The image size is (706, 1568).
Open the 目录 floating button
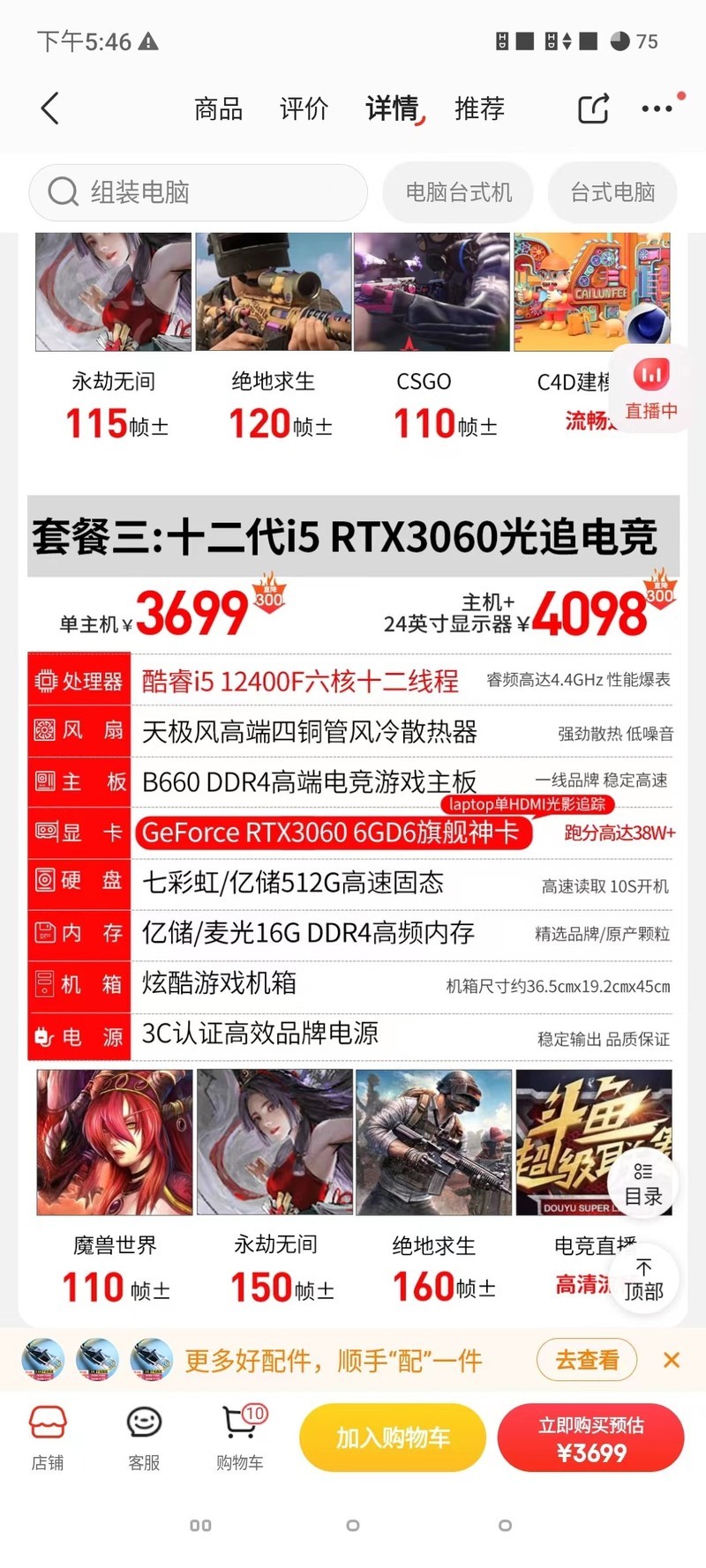[643, 1184]
